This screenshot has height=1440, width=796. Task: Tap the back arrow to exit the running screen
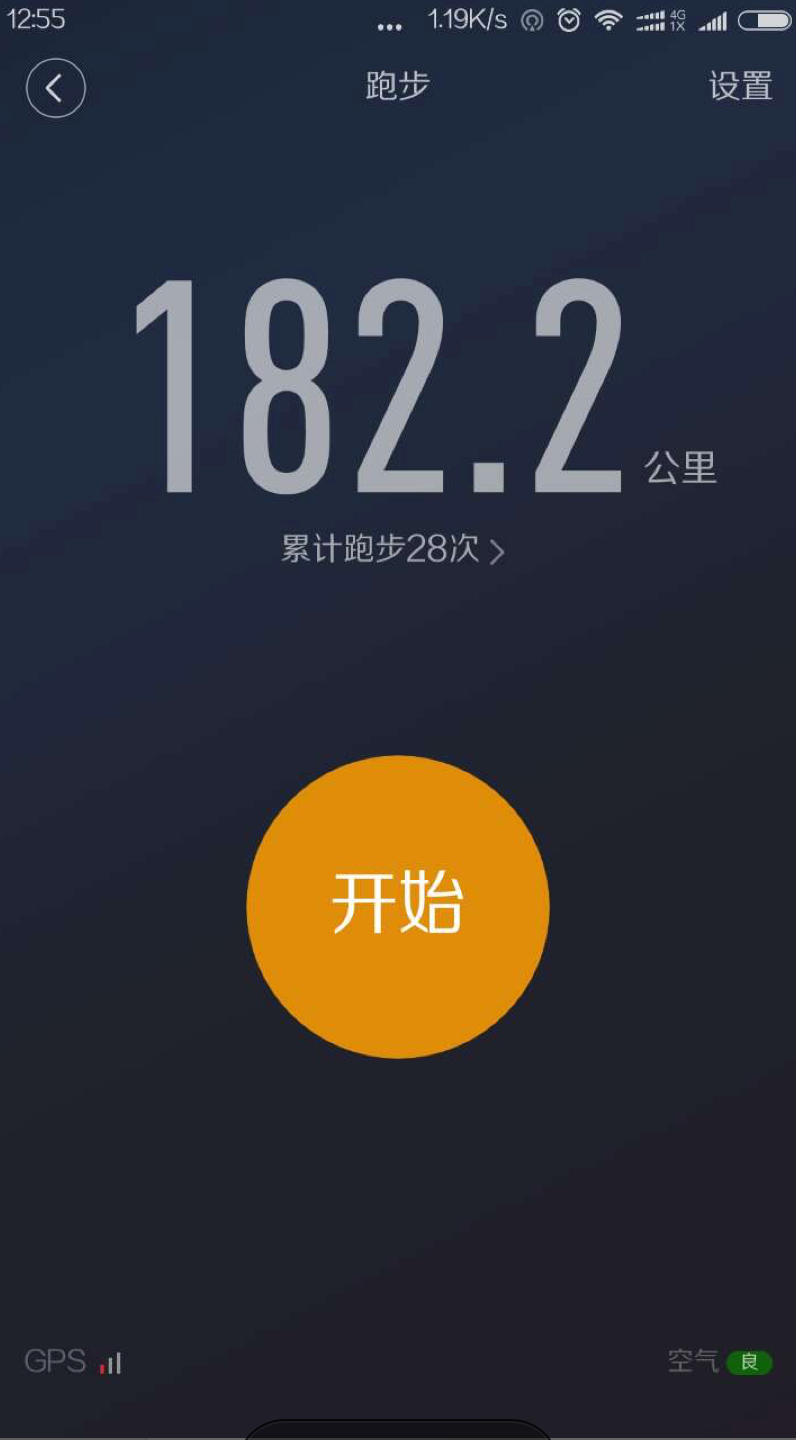tap(55, 87)
